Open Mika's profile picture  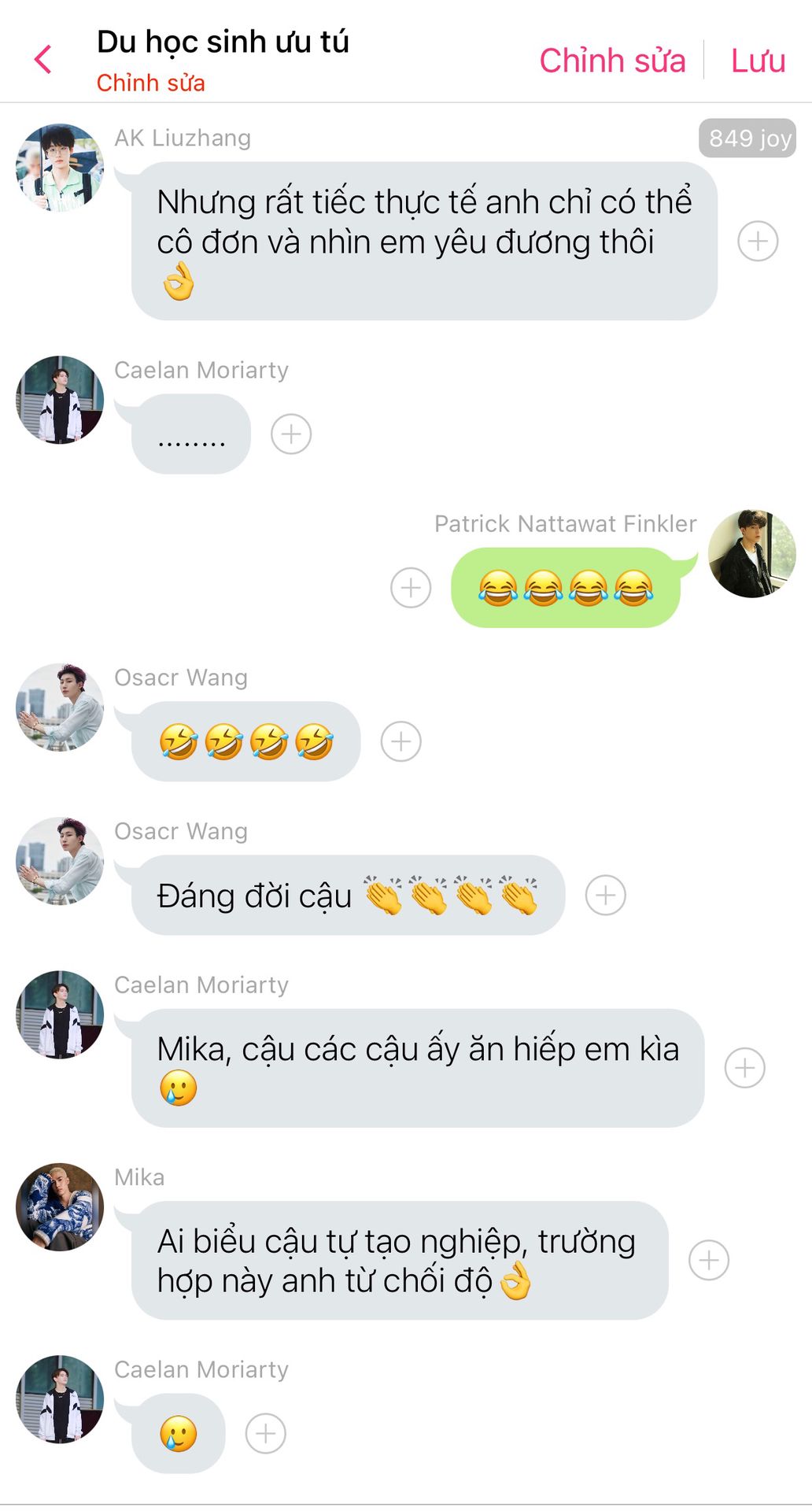[x=60, y=1206]
